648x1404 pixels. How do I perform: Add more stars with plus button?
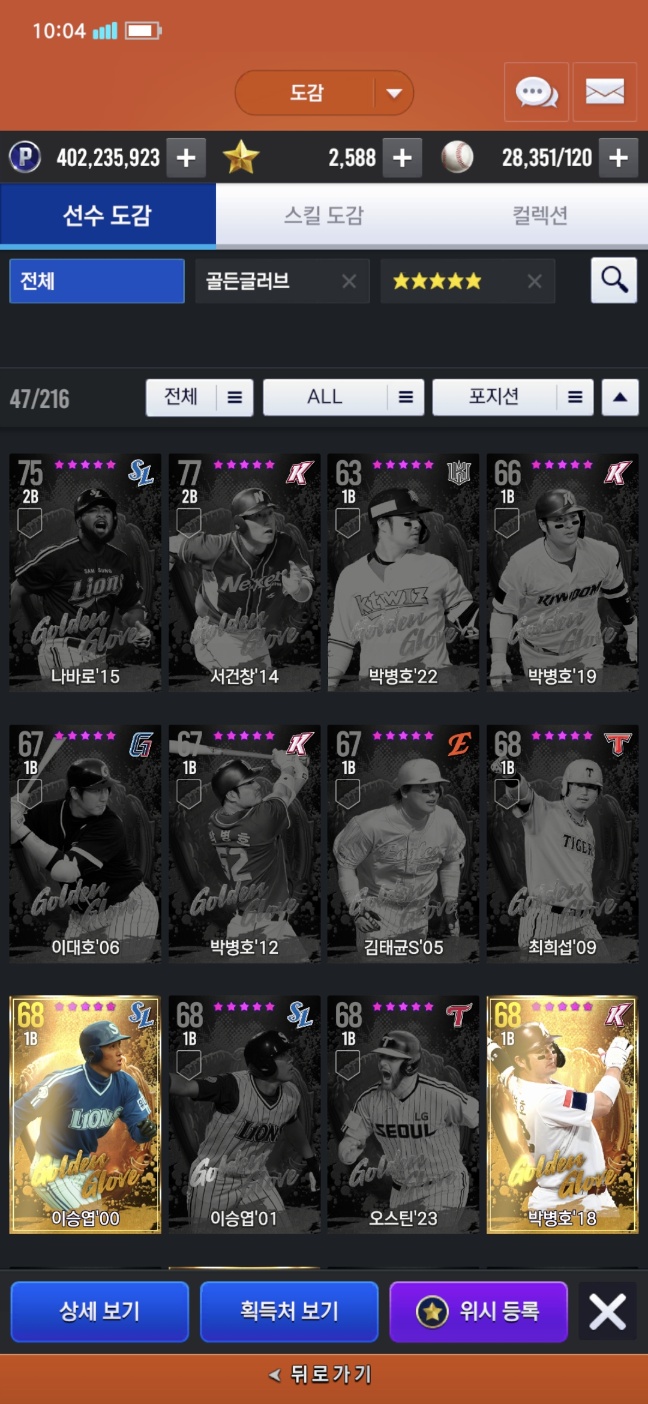[x=401, y=158]
